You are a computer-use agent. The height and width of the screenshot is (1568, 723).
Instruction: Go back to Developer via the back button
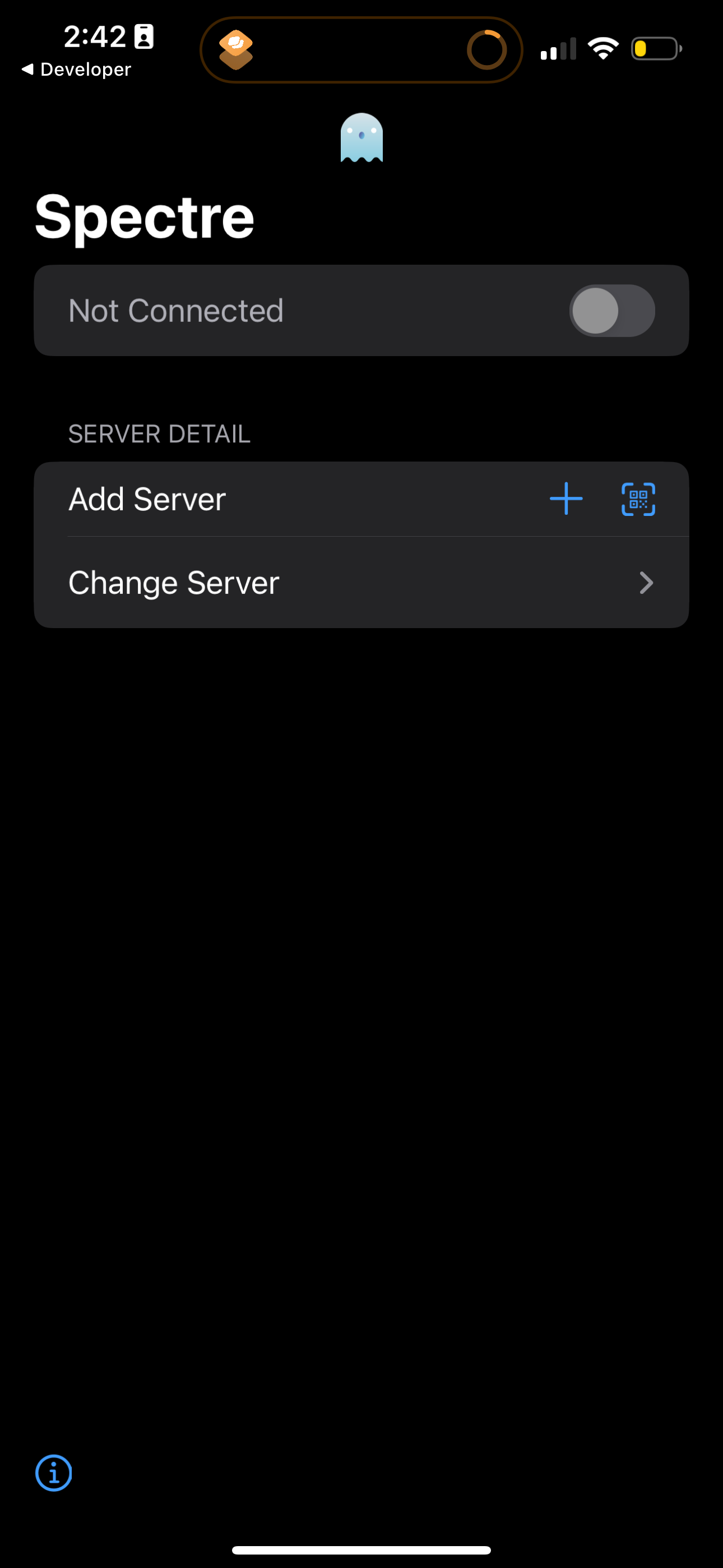coord(77,69)
